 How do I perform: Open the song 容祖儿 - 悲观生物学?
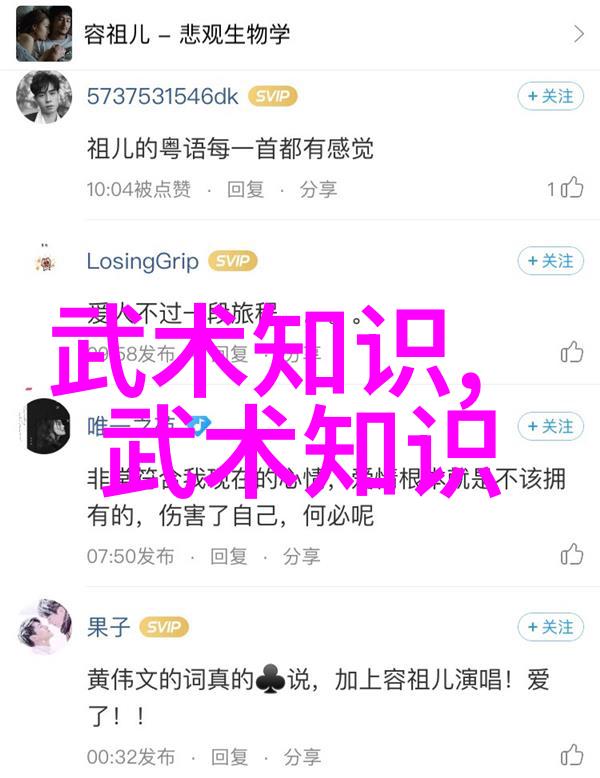coord(300,34)
